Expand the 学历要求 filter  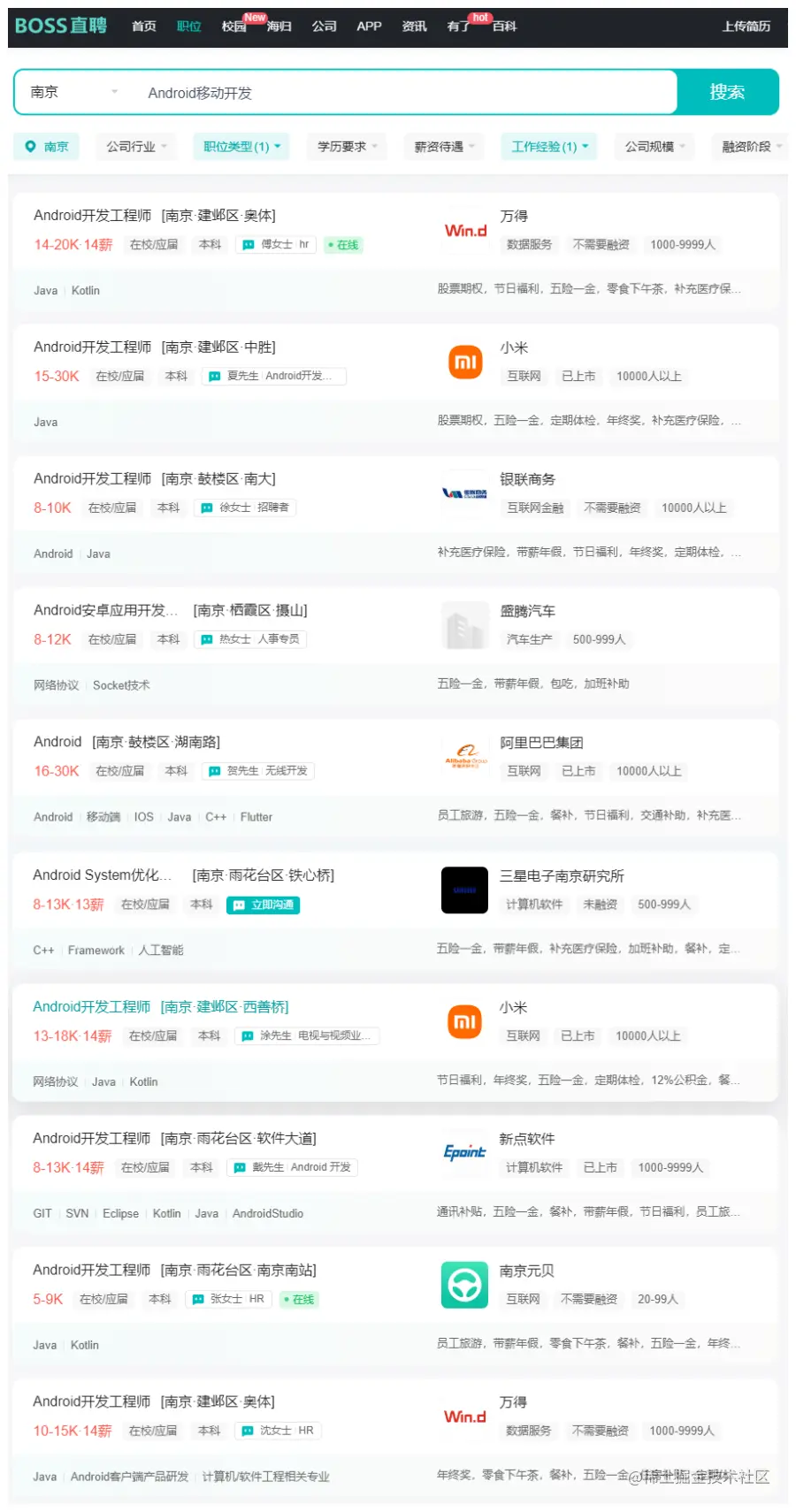(348, 147)
